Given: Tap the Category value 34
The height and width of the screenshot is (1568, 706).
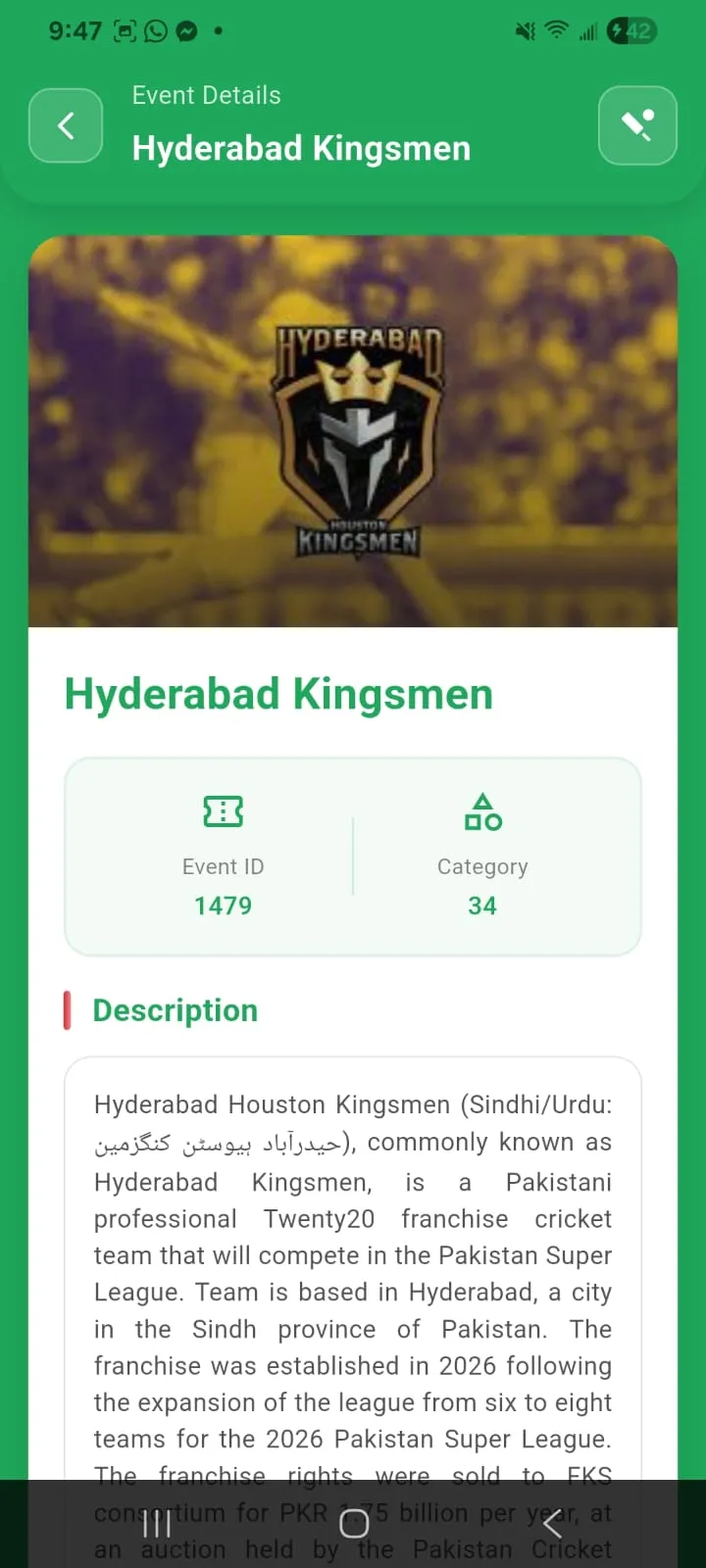Looking at the screenshot, I should (x=481, y=906).
